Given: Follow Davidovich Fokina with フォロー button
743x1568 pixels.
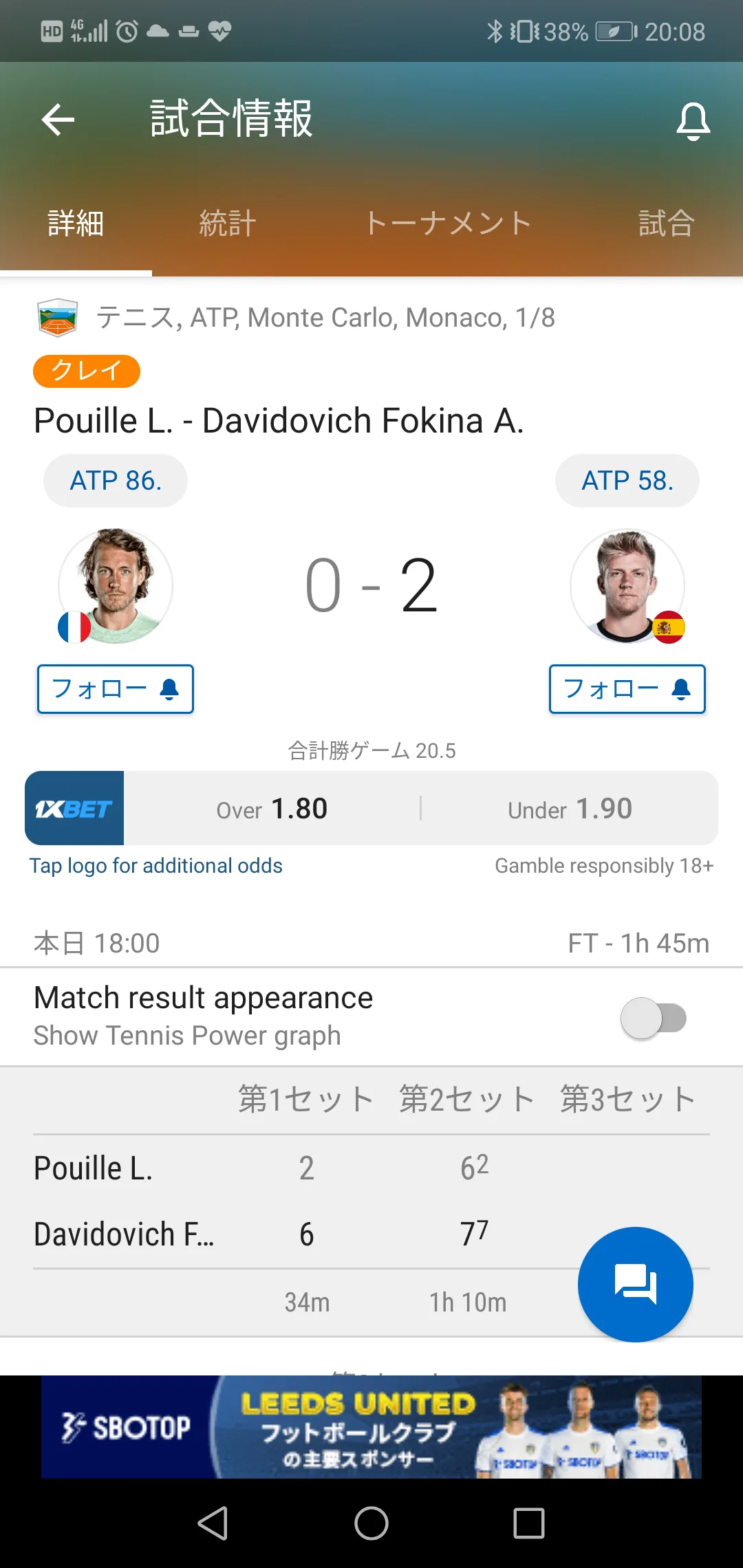Looking at the screenshot, I should (x=627, y=688).
